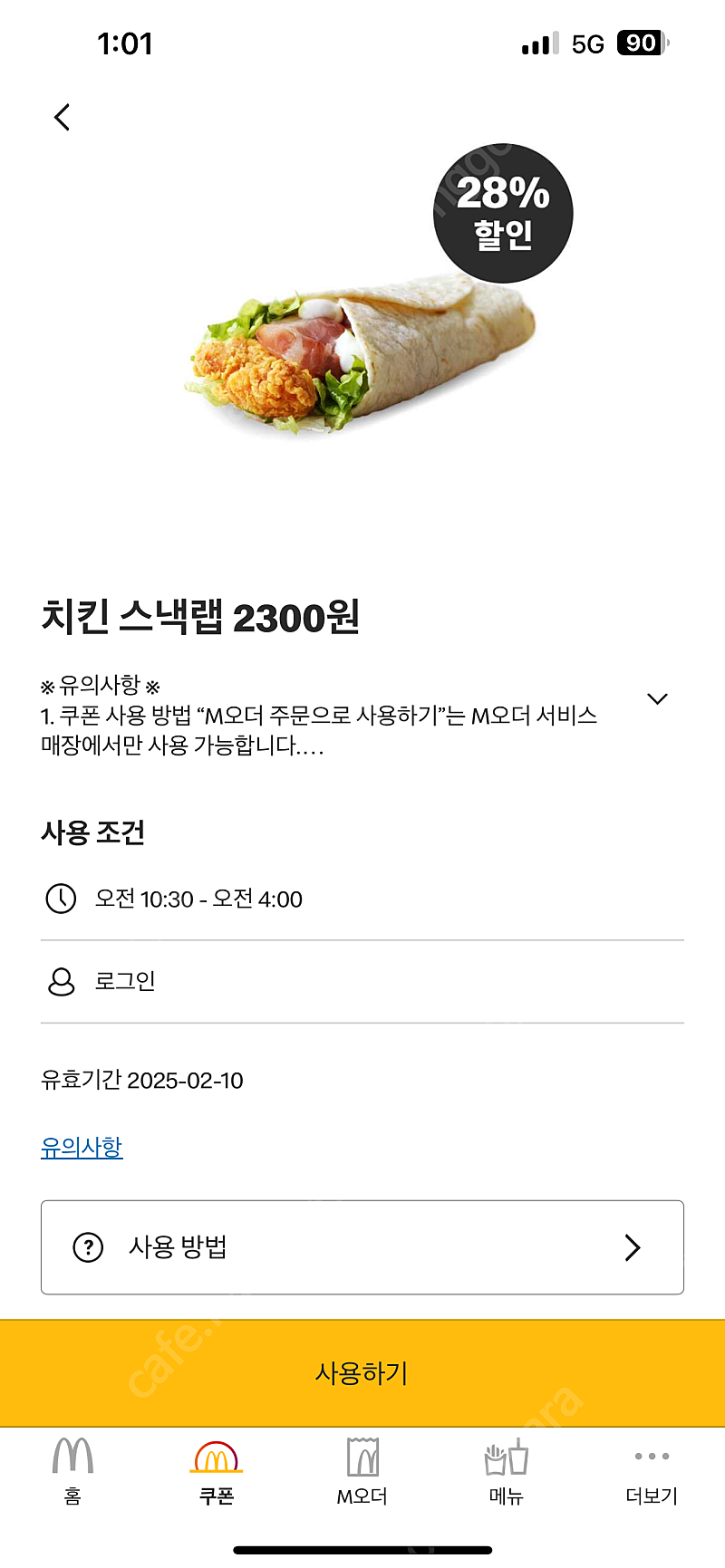
Task: Tap the question mark icon in 사용 방법
Action: click(87, 1246)
